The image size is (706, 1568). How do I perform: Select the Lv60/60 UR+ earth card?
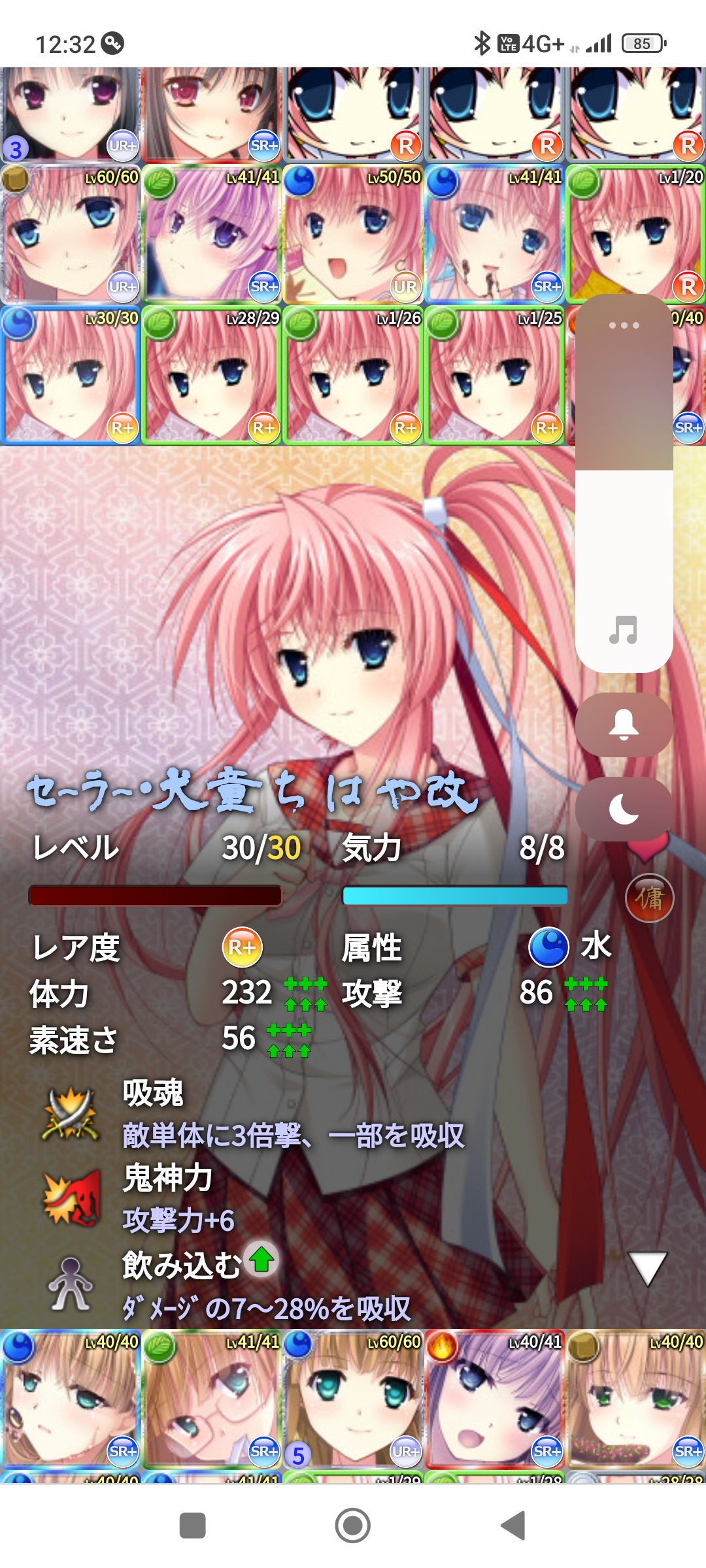click(x=71, y=234)
